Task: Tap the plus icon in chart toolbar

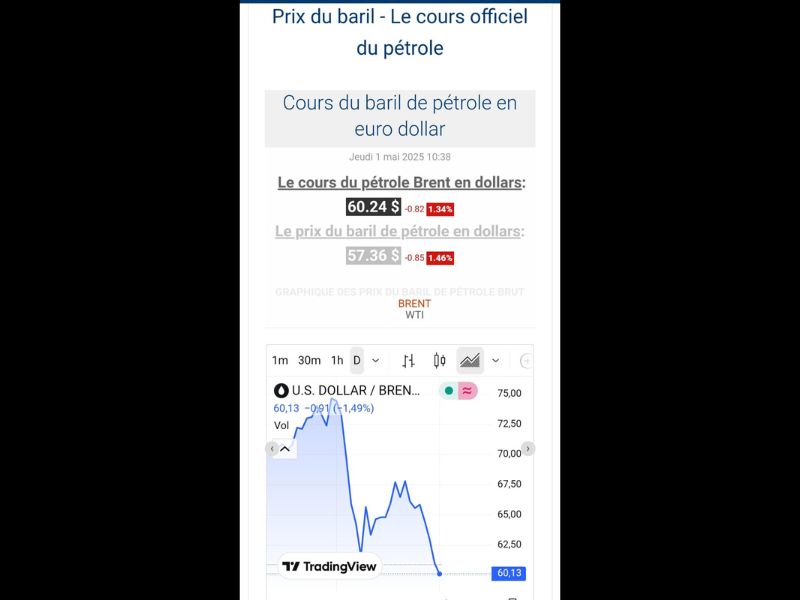Action: pos(526,360)
